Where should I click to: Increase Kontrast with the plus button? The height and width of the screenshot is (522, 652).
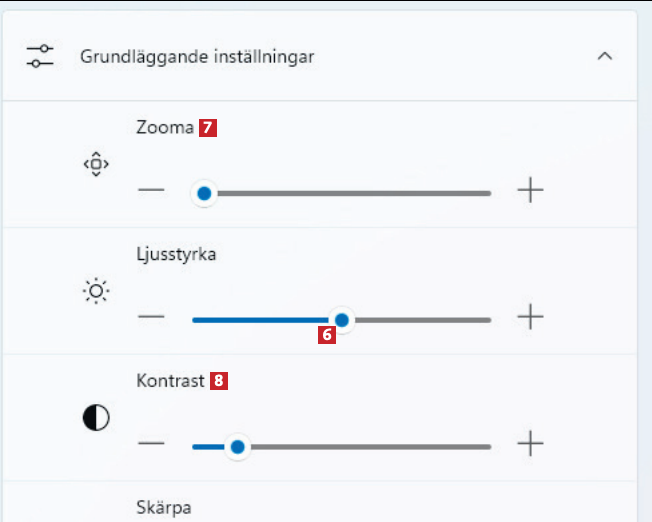pos(530,444)
